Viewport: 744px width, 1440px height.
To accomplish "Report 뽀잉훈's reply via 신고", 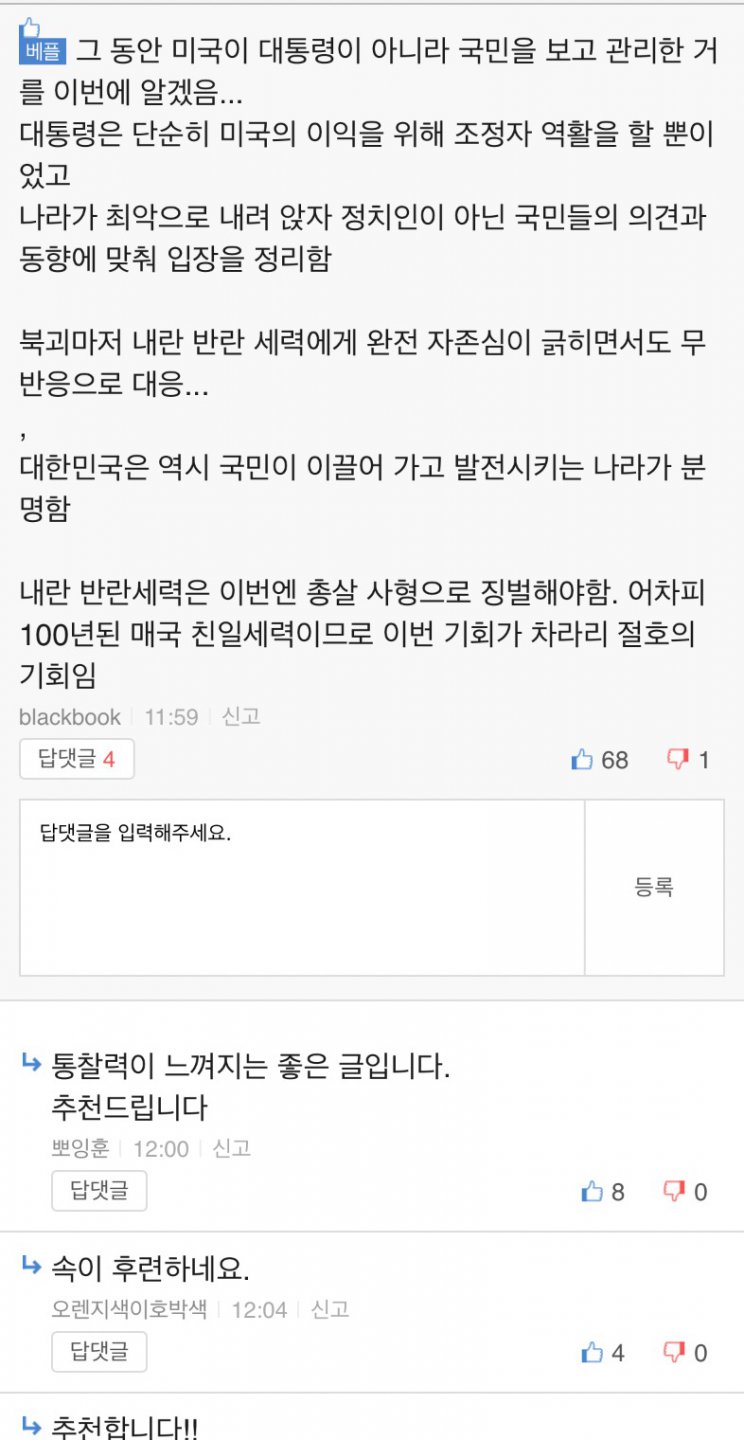I will pos(231,1149).
